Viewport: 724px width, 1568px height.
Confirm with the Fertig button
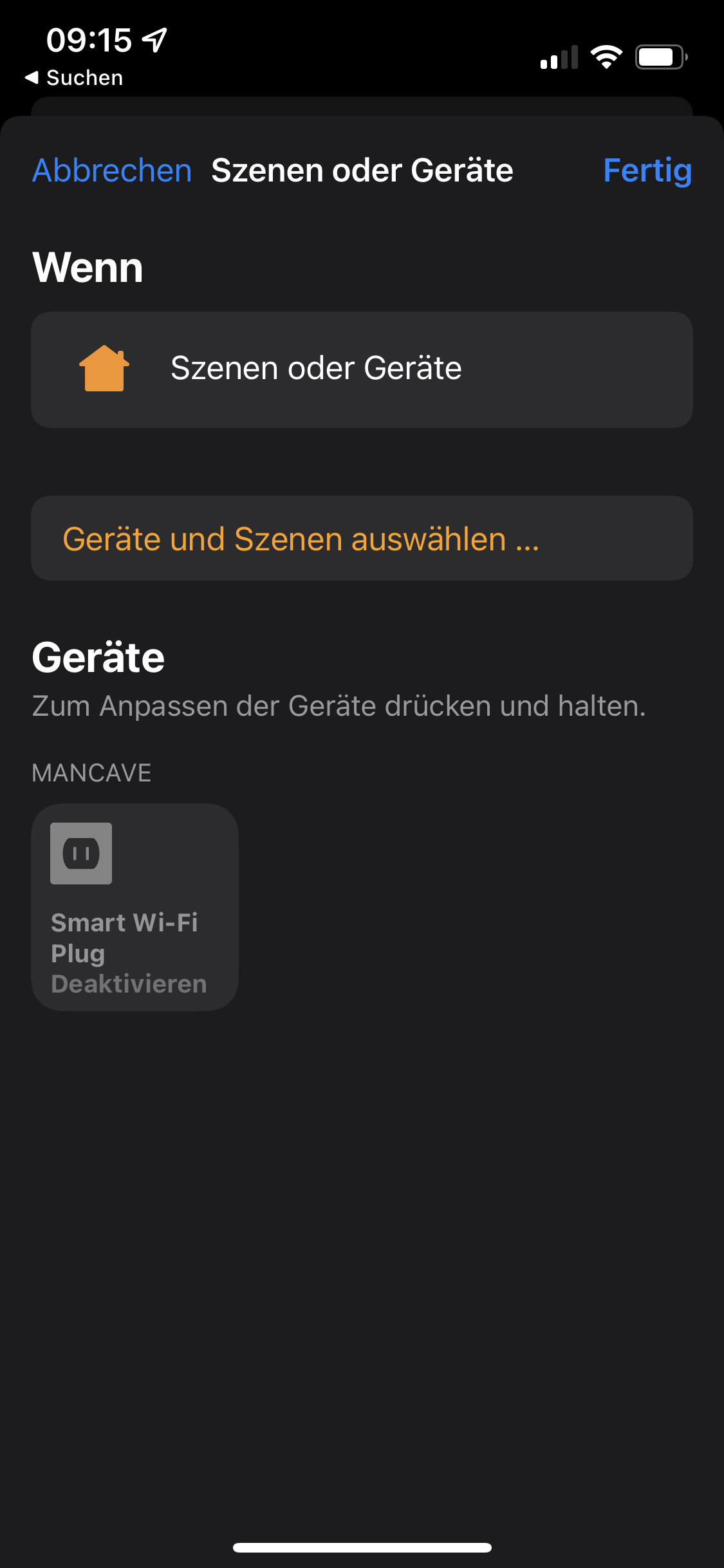pyautogui.click(x=647, y=171)
